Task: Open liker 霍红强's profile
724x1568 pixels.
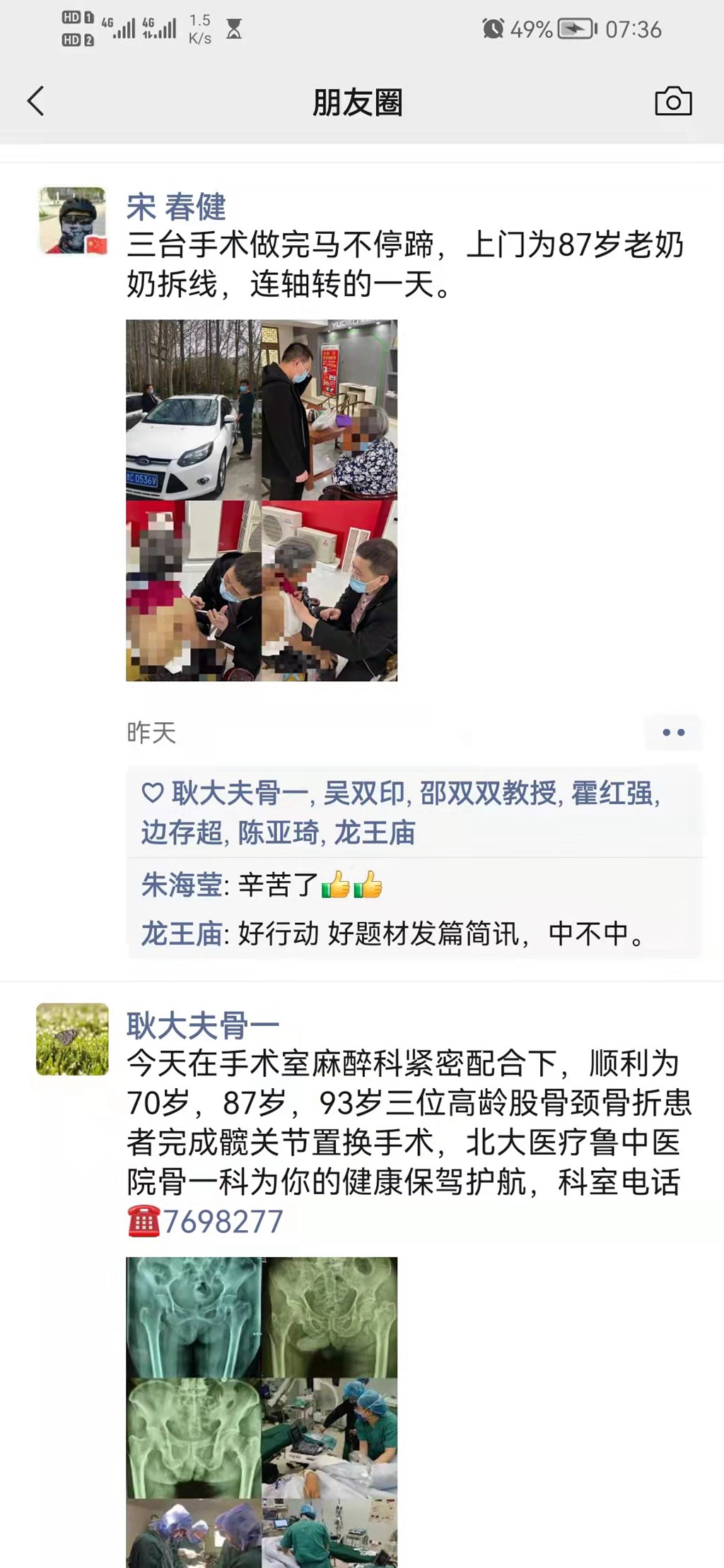Action: click(x=612, y=794)
